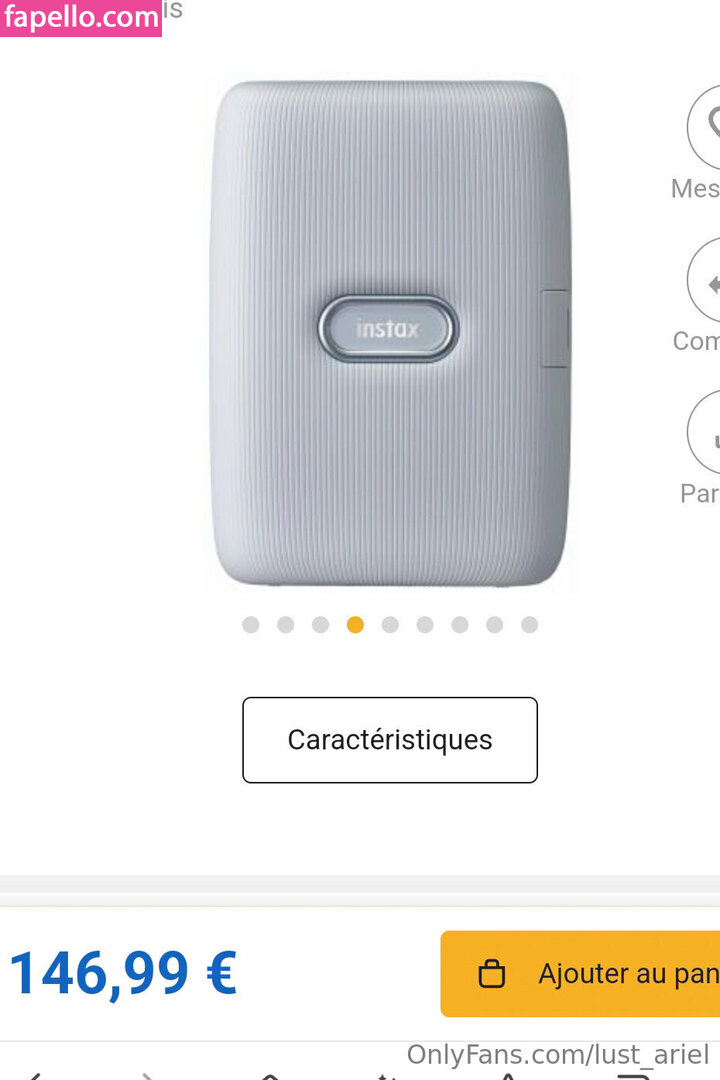Open the Caractéristiques section
Screen dimensions: 720x1080
coord(389,740)
